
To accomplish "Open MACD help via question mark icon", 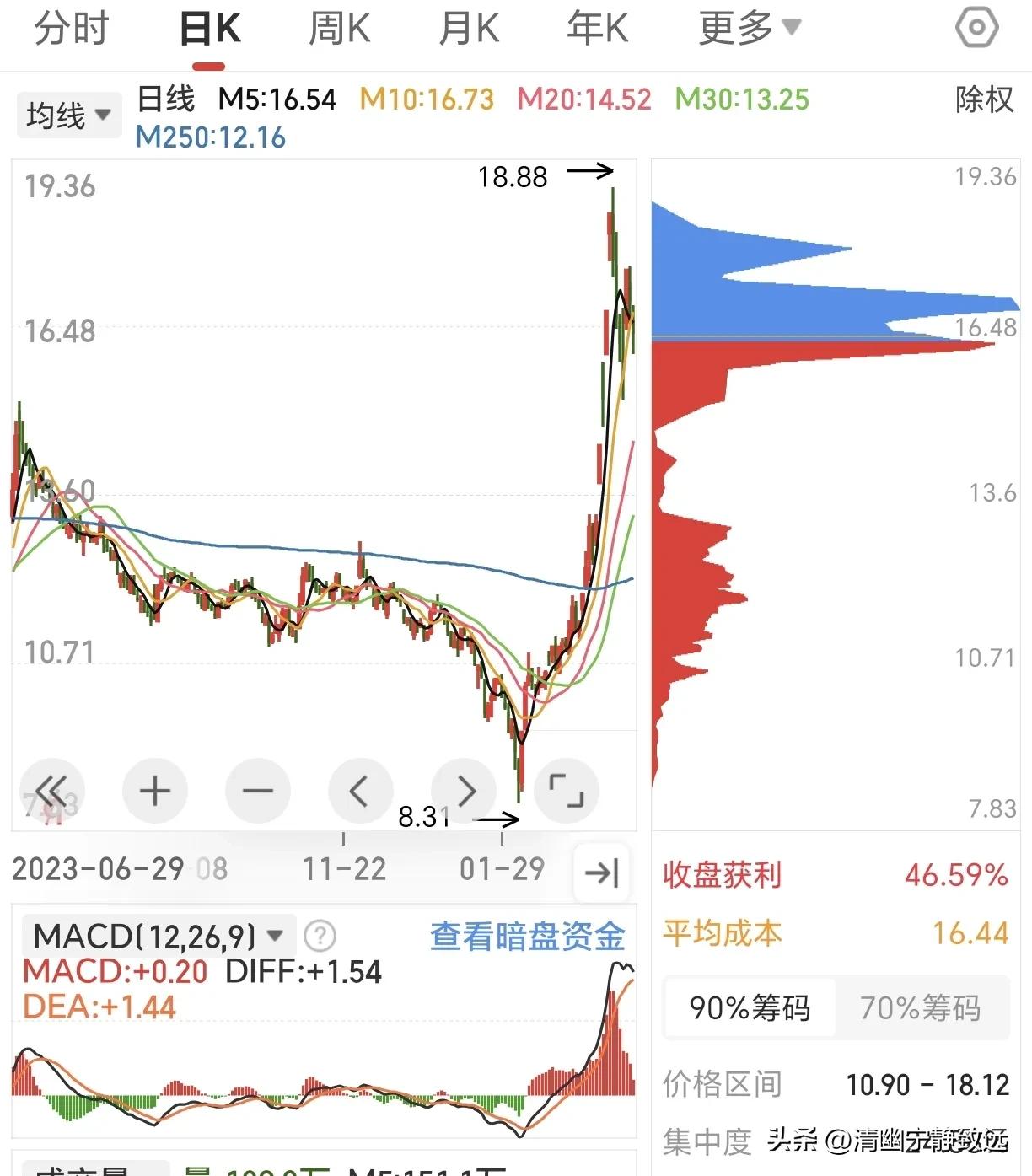I will (x=319, y=936).
